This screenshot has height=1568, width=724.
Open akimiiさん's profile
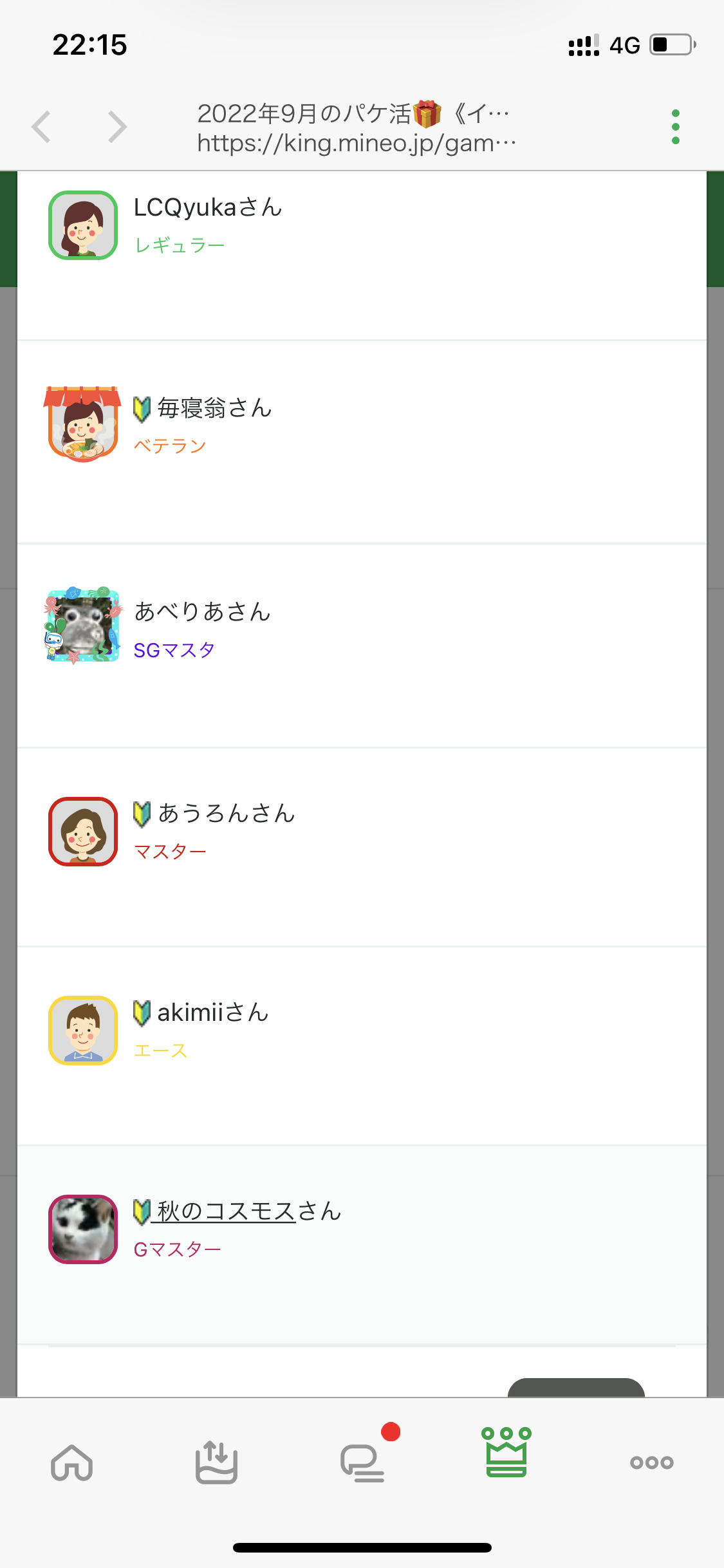coord(212,1013)
